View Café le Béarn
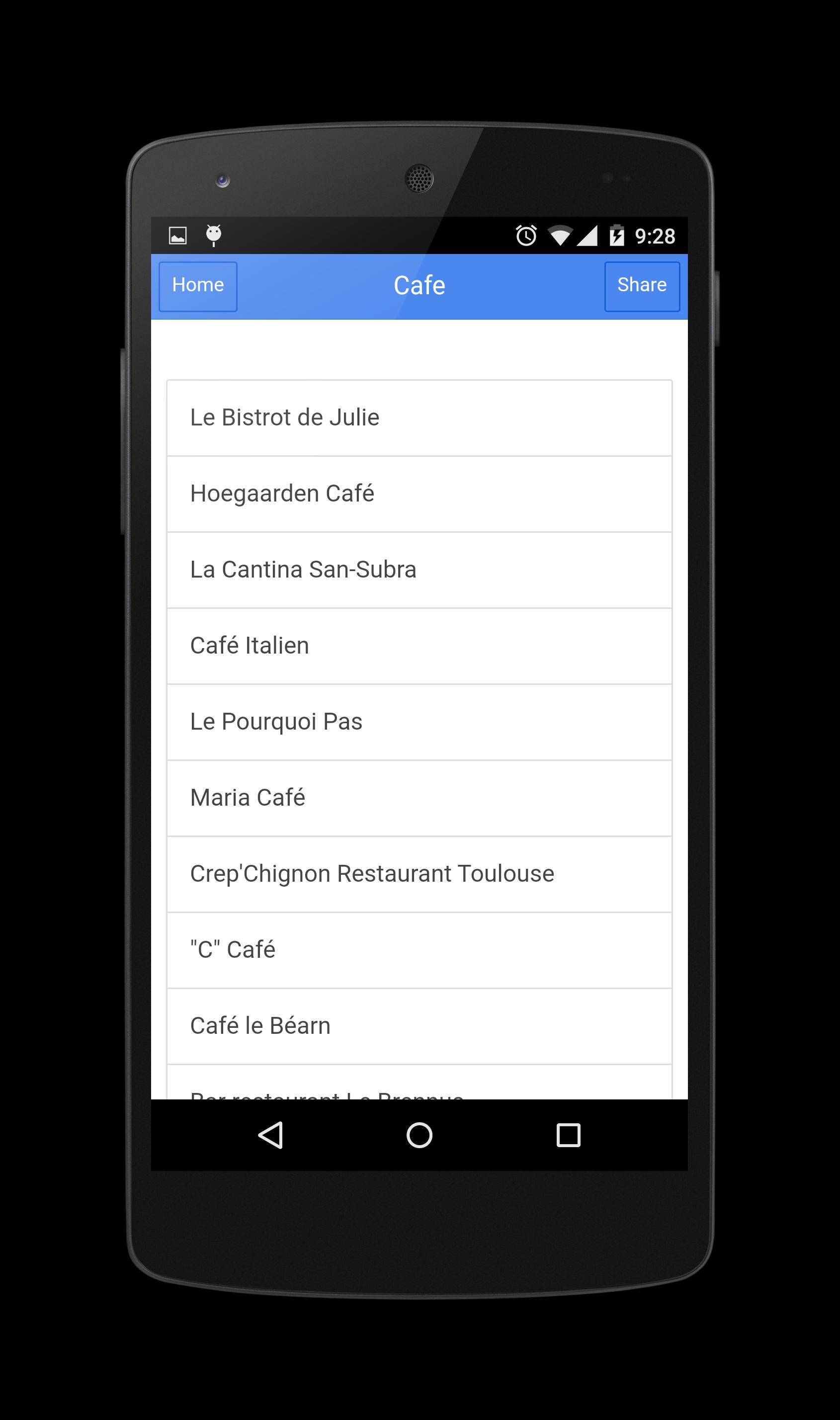 coord(419,1026)
